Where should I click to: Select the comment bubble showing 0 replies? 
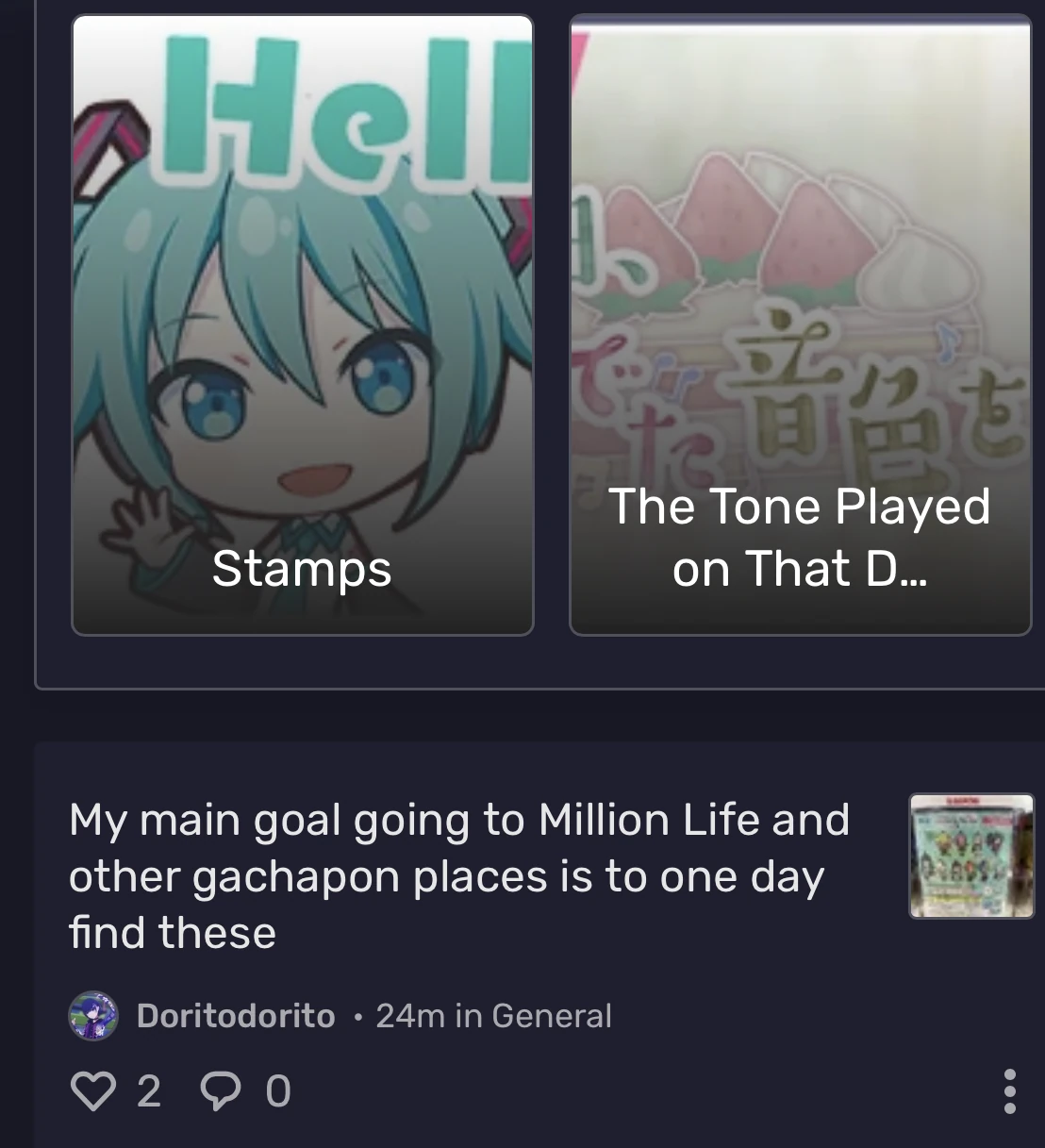pos(219,1090)
